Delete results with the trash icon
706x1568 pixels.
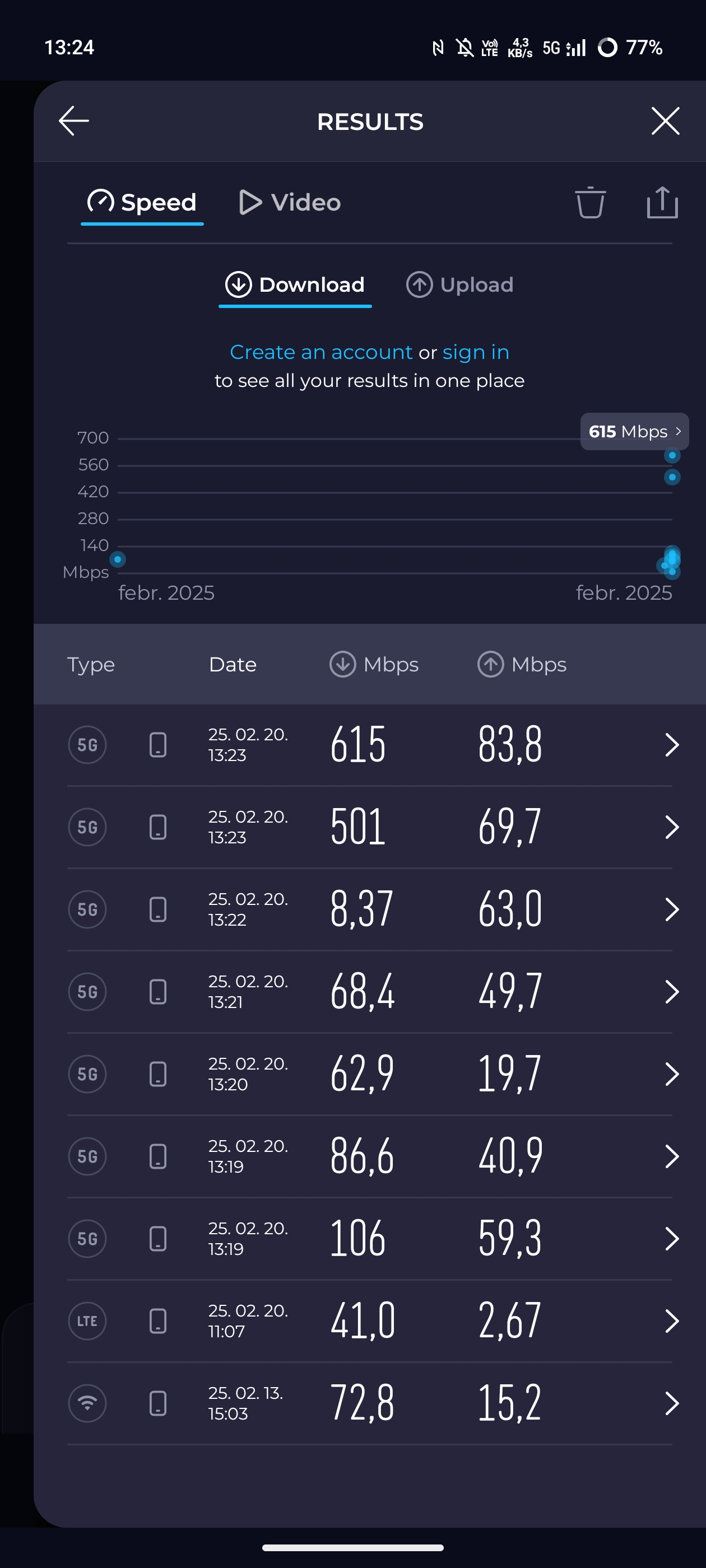pyautogui.click(x=590, y=202)
